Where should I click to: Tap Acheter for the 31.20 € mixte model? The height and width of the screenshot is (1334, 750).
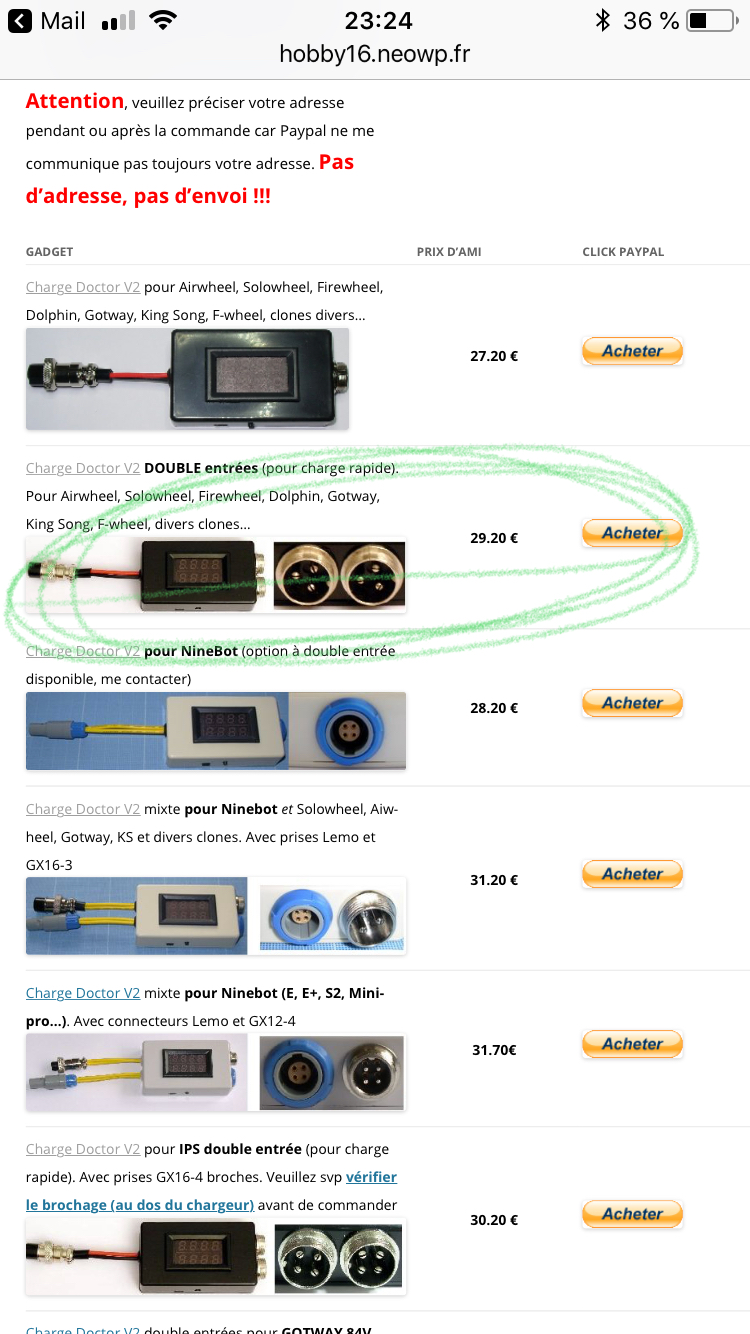coord(632,874)
